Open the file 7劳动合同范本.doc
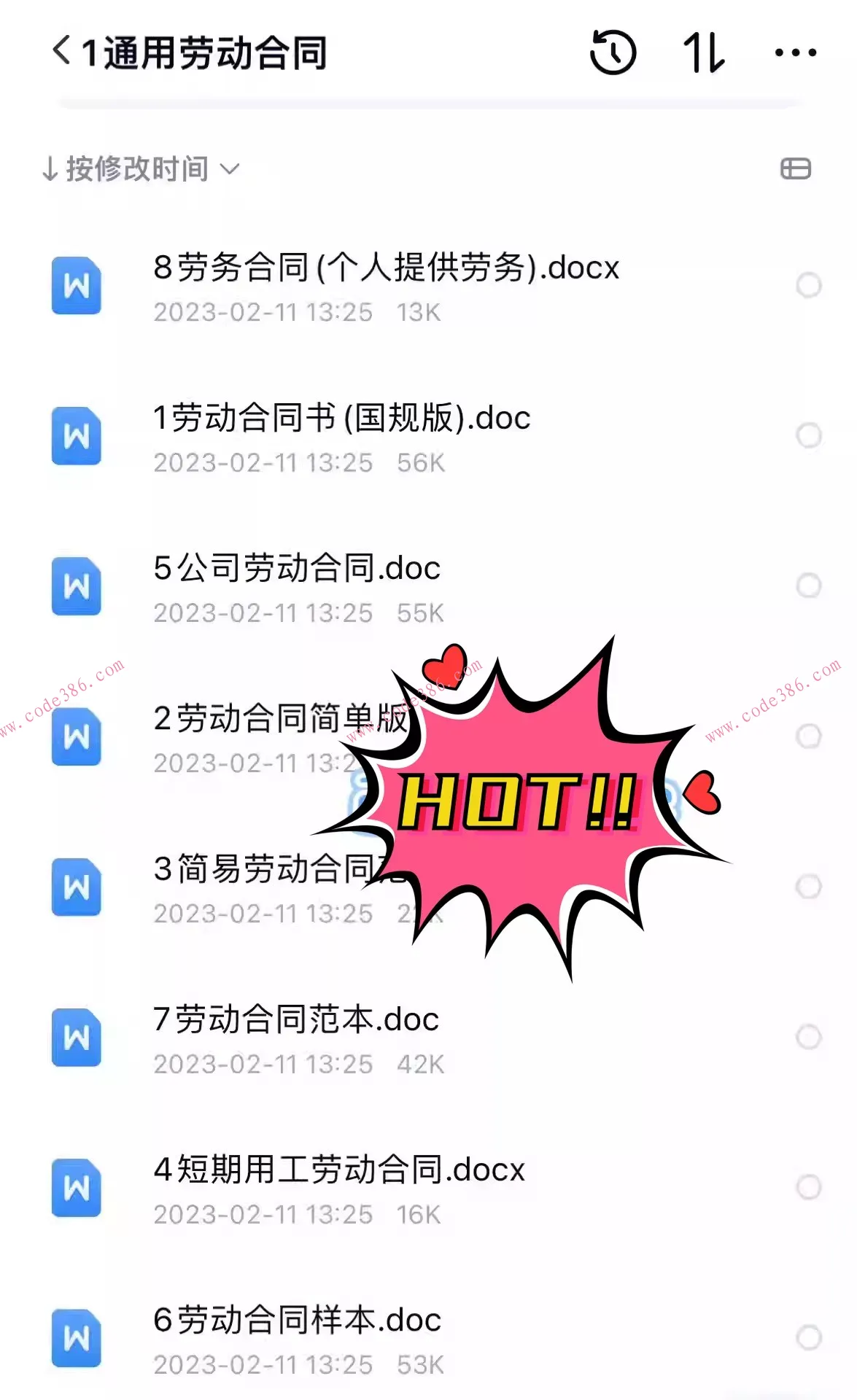 (x=292, y=1021)
